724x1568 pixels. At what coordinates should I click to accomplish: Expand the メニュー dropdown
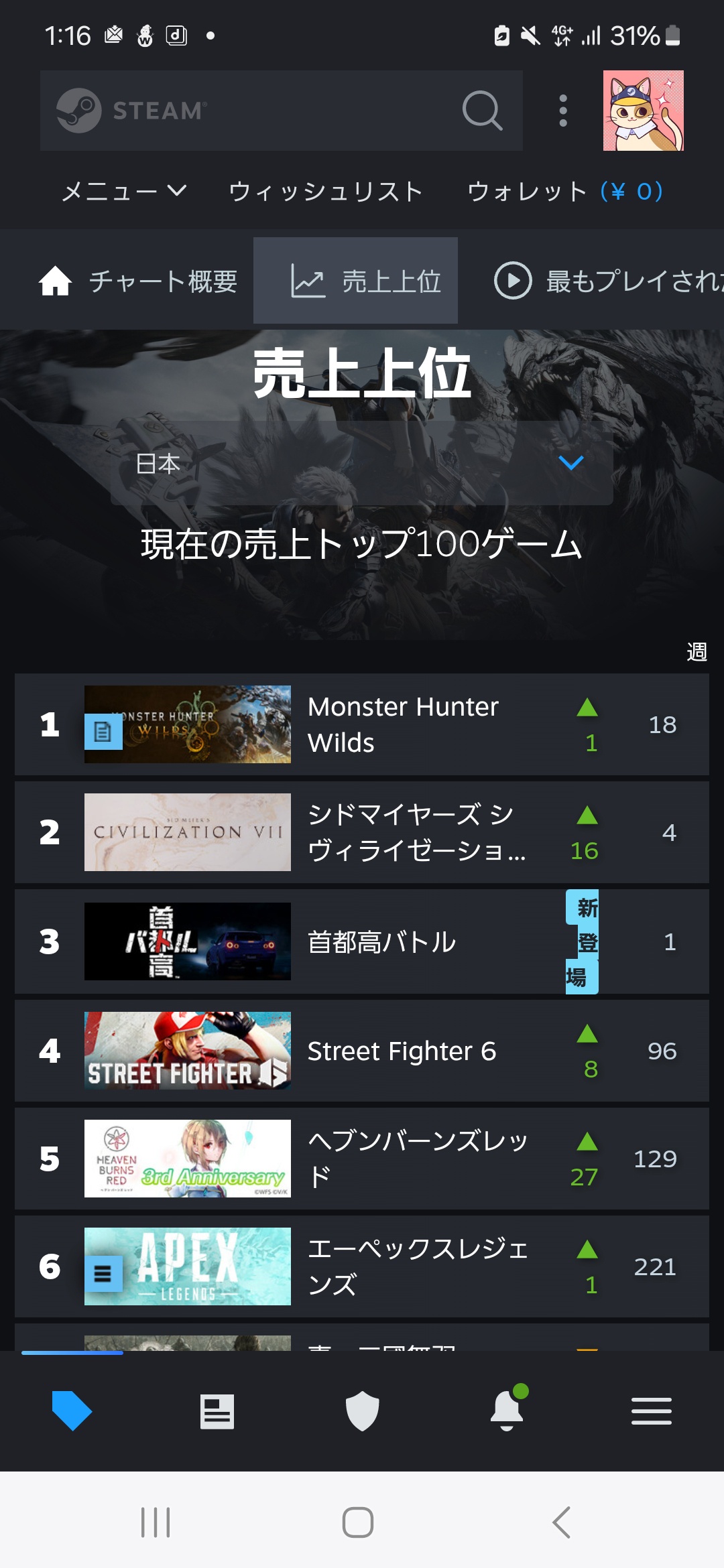pyautogui.click(x=124, y=192)
